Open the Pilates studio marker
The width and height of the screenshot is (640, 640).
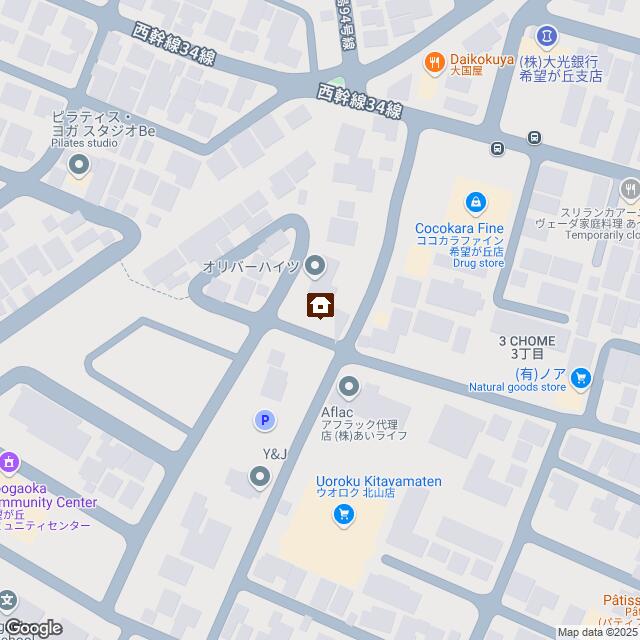[80, 165]
